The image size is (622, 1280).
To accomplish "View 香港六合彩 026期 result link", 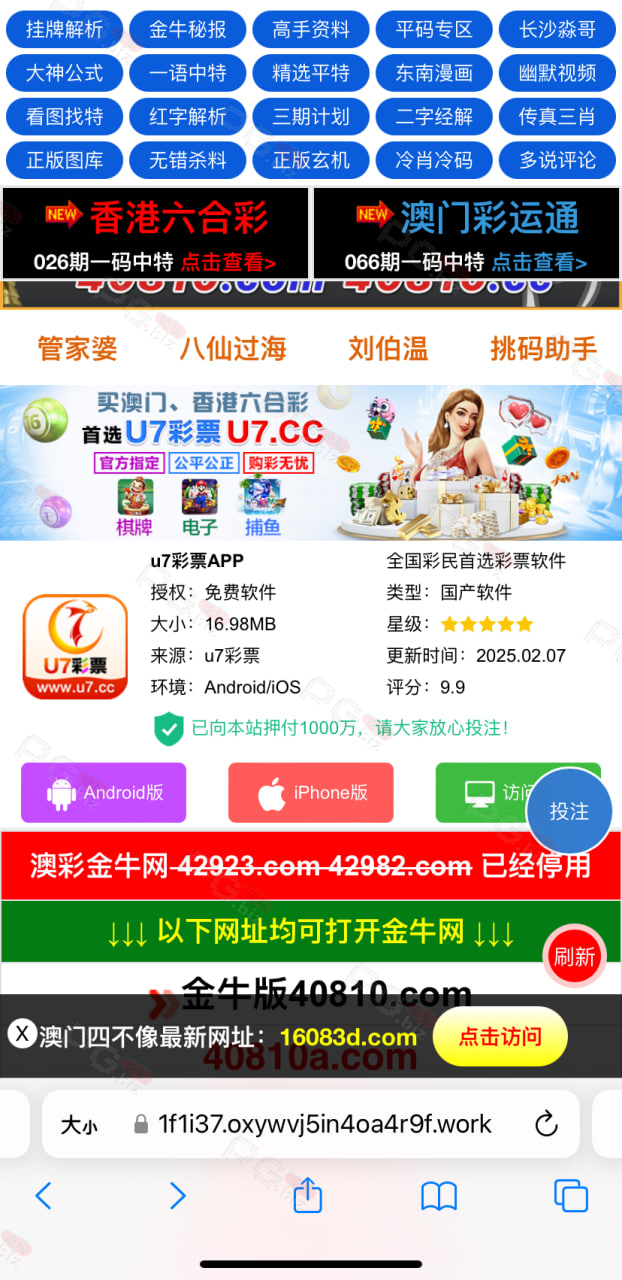I will pyautogui.click(x=155, y=233).
